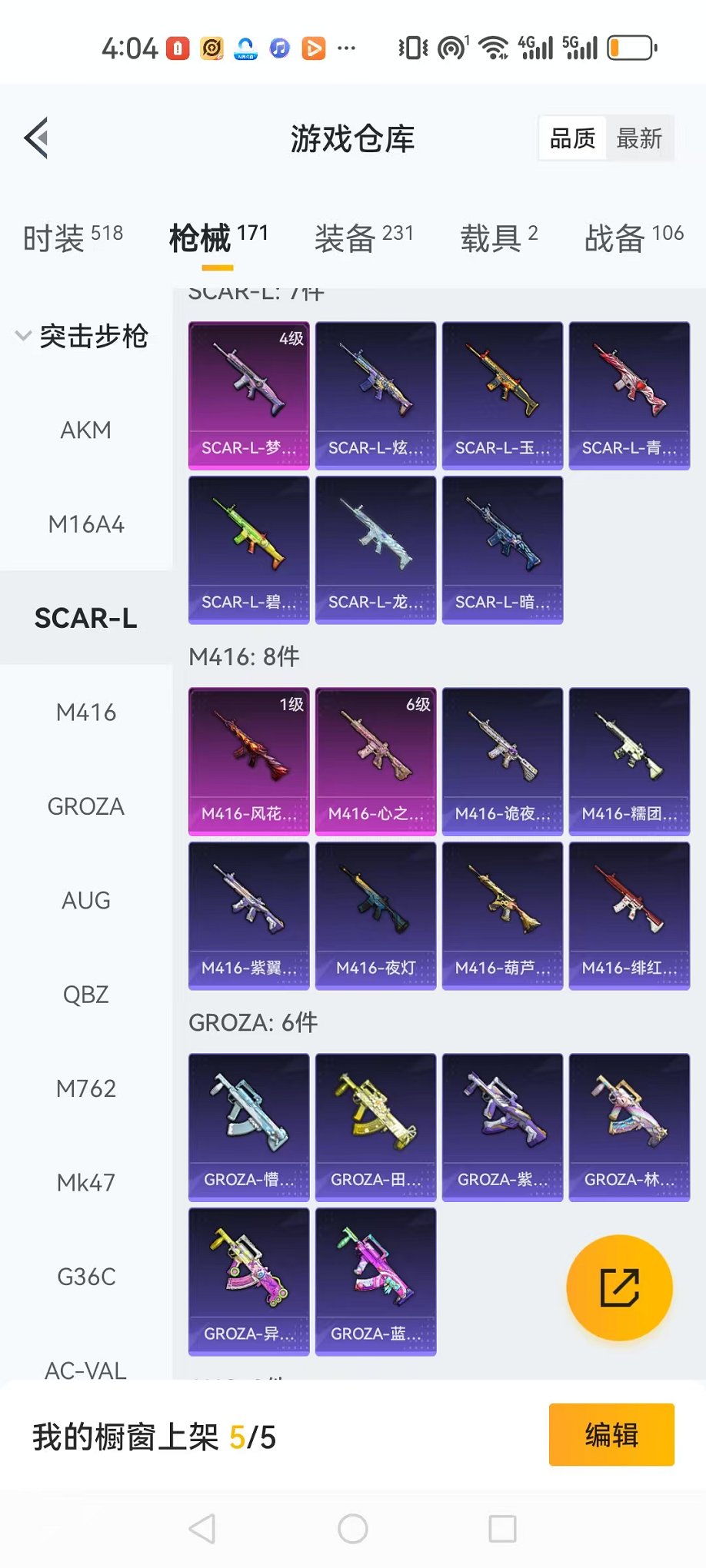Select GROZA in the side list

(x=86, y=806)
